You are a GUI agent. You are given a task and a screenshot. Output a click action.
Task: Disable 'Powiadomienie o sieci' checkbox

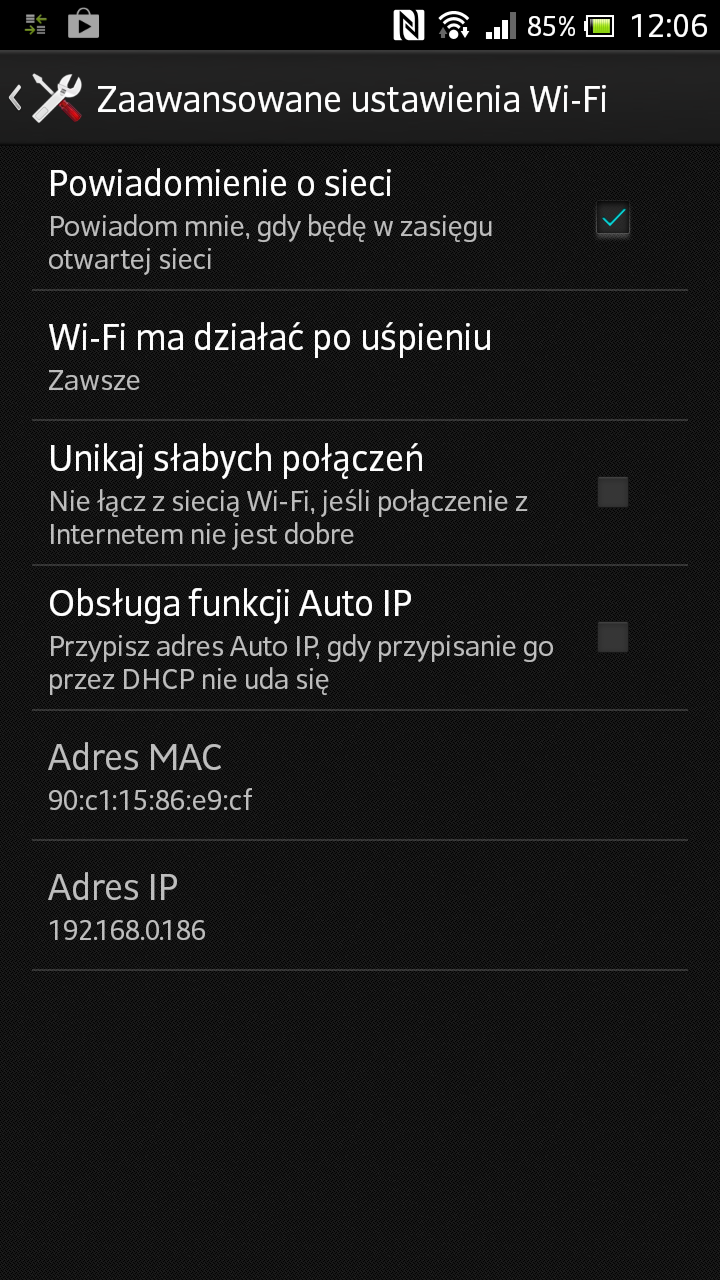pos(612,219)
